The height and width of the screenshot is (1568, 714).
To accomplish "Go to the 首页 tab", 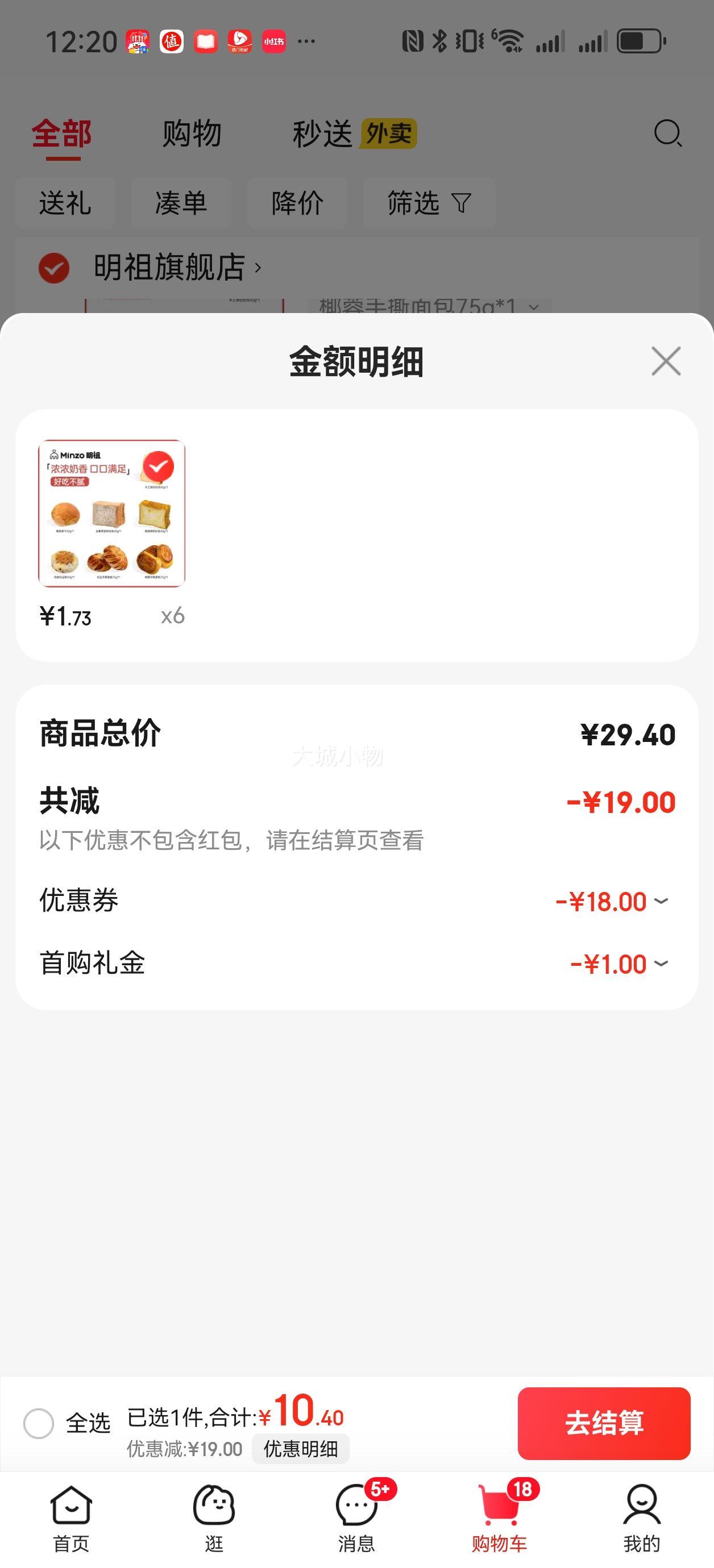I will click(71, 1517).
